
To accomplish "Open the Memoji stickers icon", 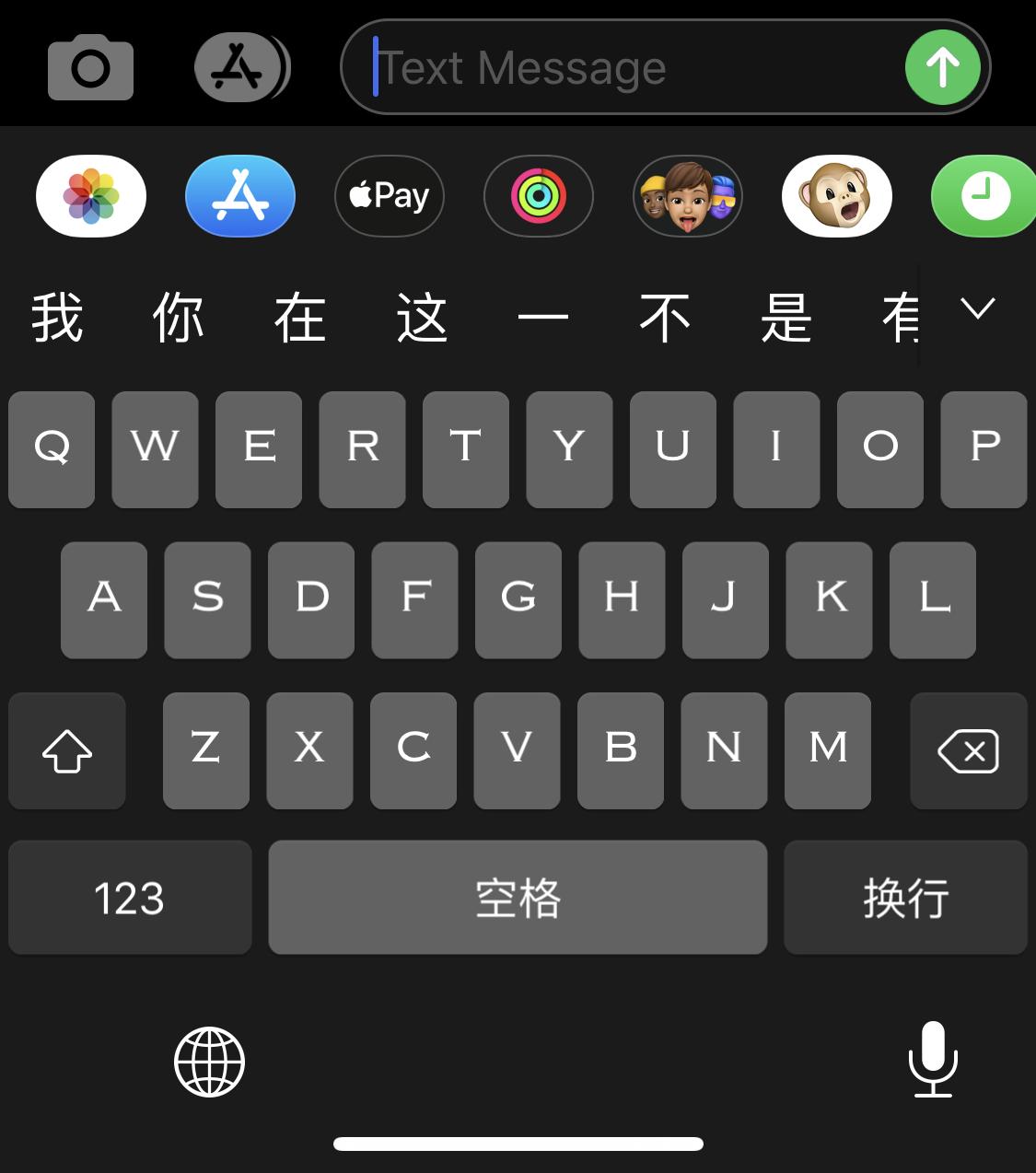I will point(688,196).
